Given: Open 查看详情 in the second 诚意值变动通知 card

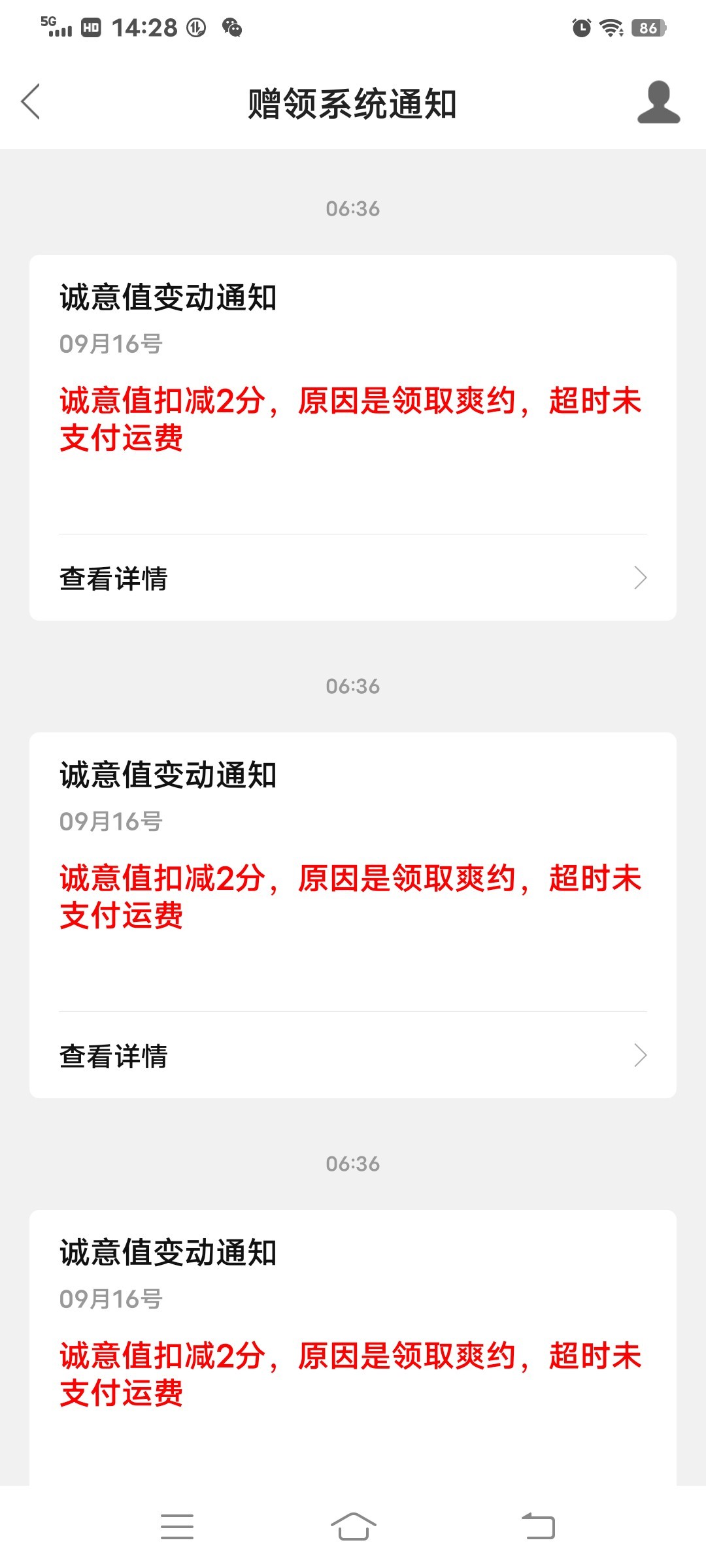Looking at the screenshot, I should tap(353, 1056).
